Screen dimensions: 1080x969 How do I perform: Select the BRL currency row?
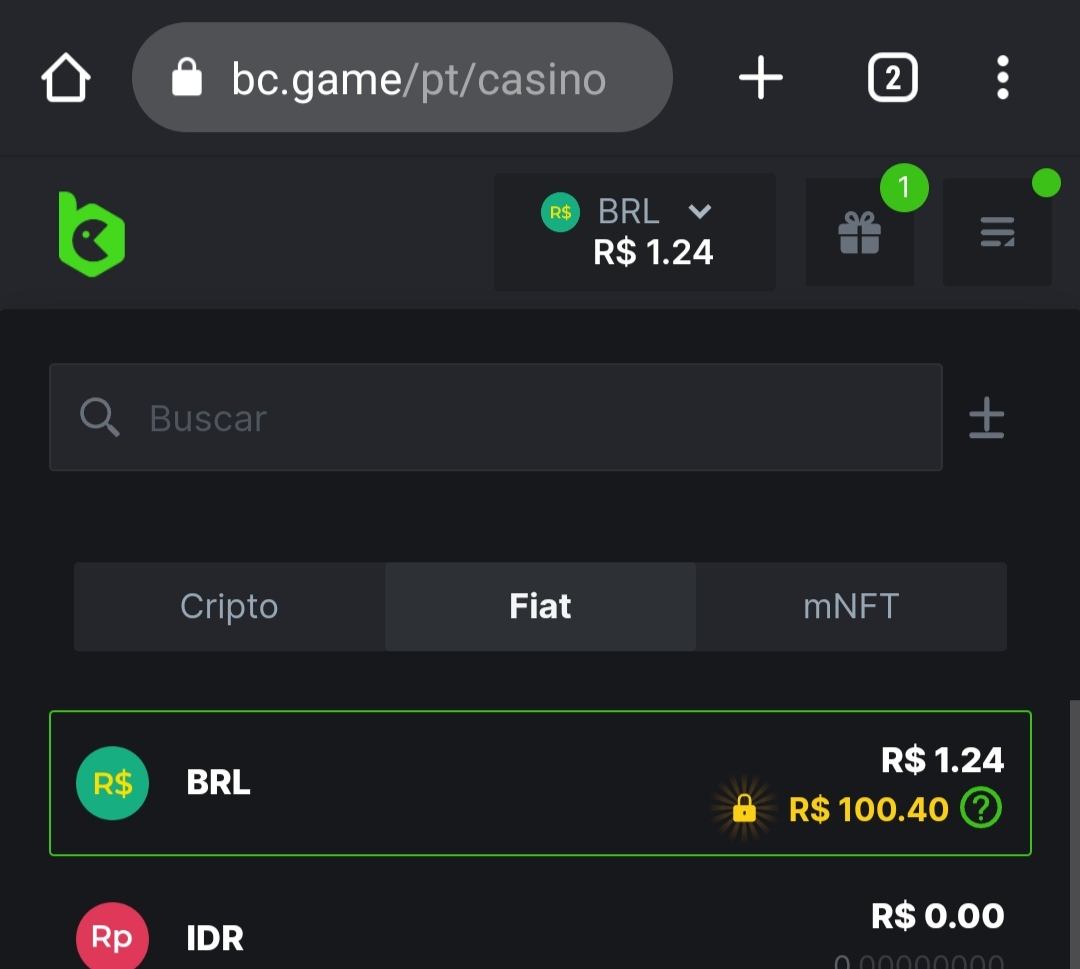pos(400,783)
